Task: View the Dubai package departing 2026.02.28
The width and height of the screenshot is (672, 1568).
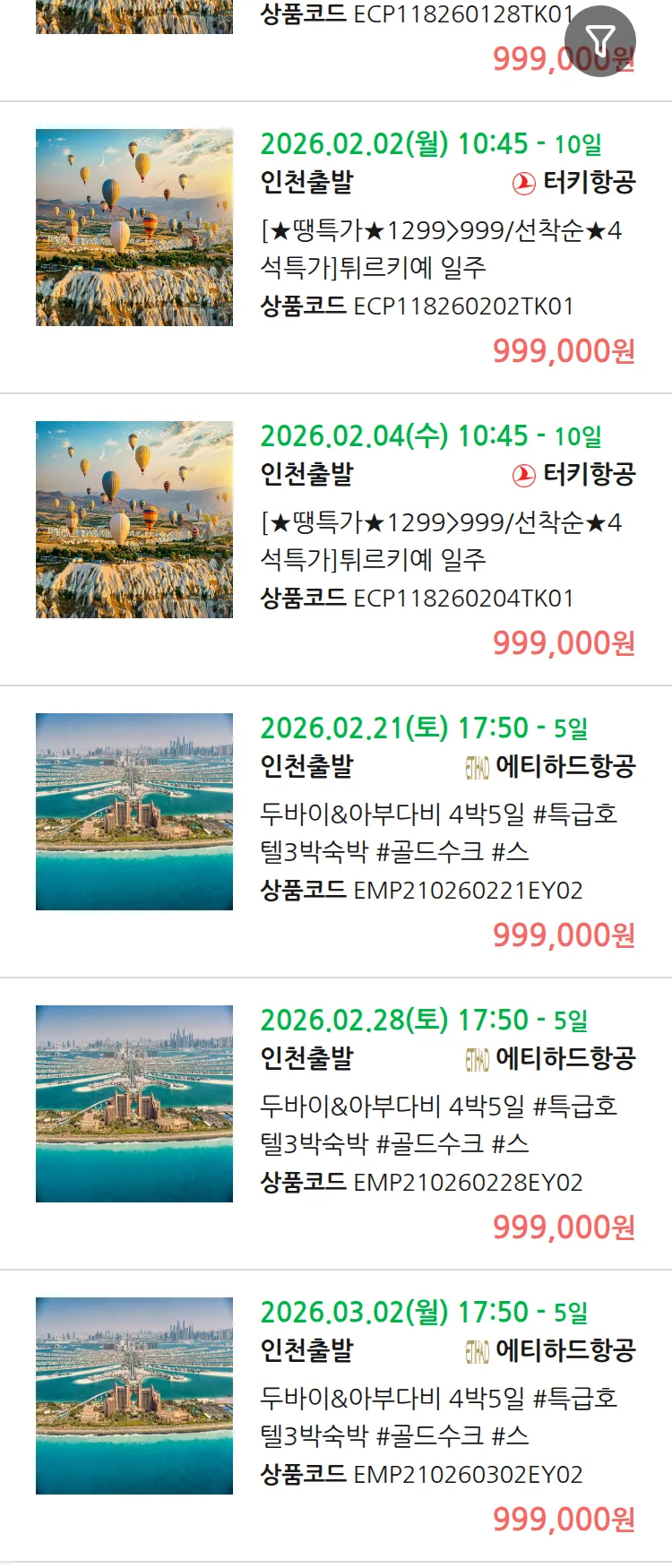Action: pyautogui.click(x=439, y=1124)
